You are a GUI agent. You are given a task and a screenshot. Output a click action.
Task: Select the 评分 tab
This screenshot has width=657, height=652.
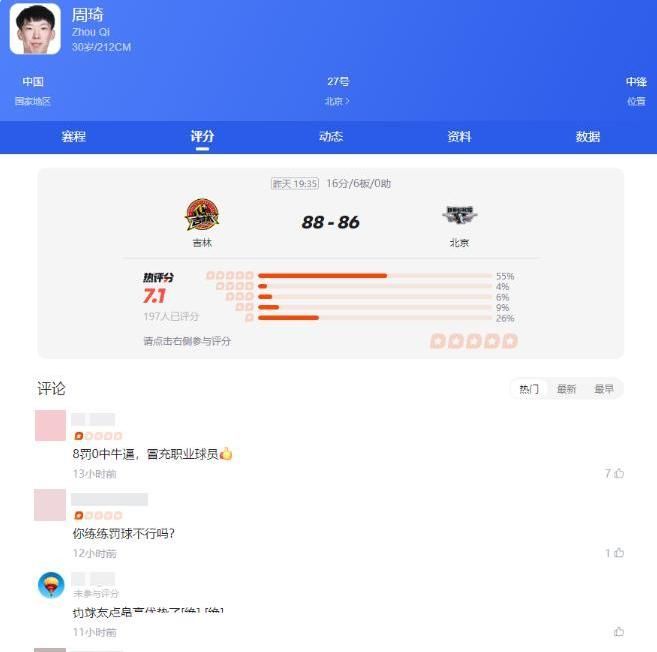[202, 137]
